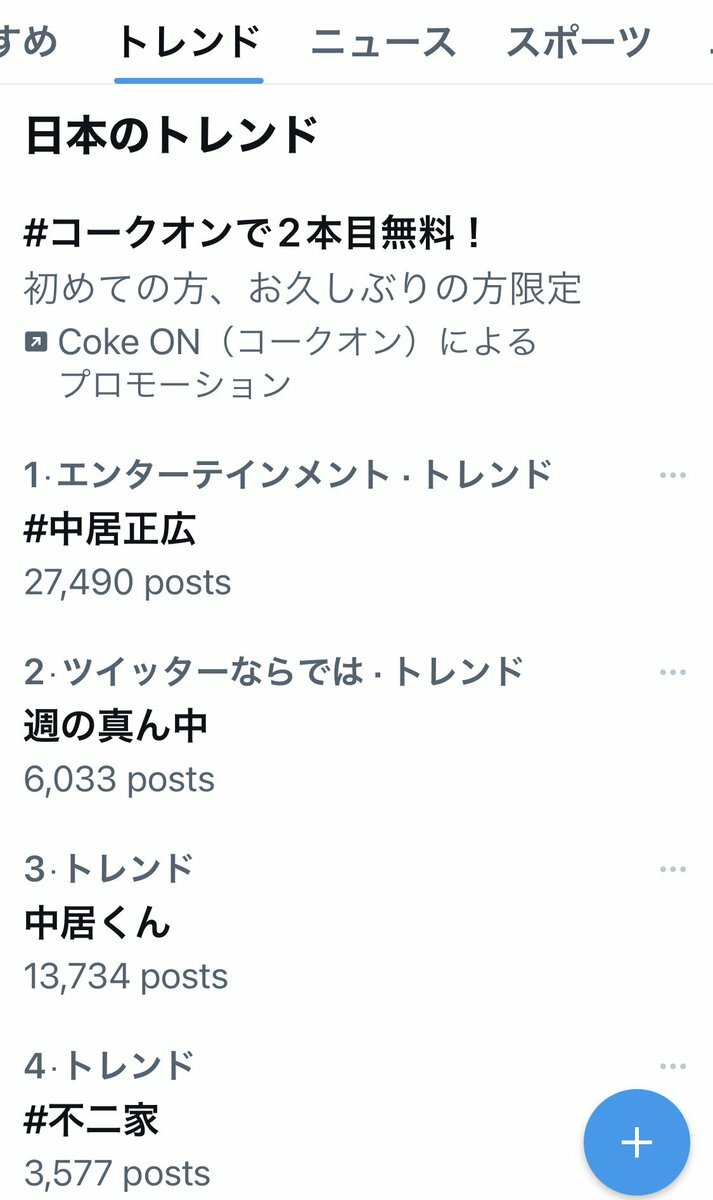Open the 中居くん trend

pos(356,922)
